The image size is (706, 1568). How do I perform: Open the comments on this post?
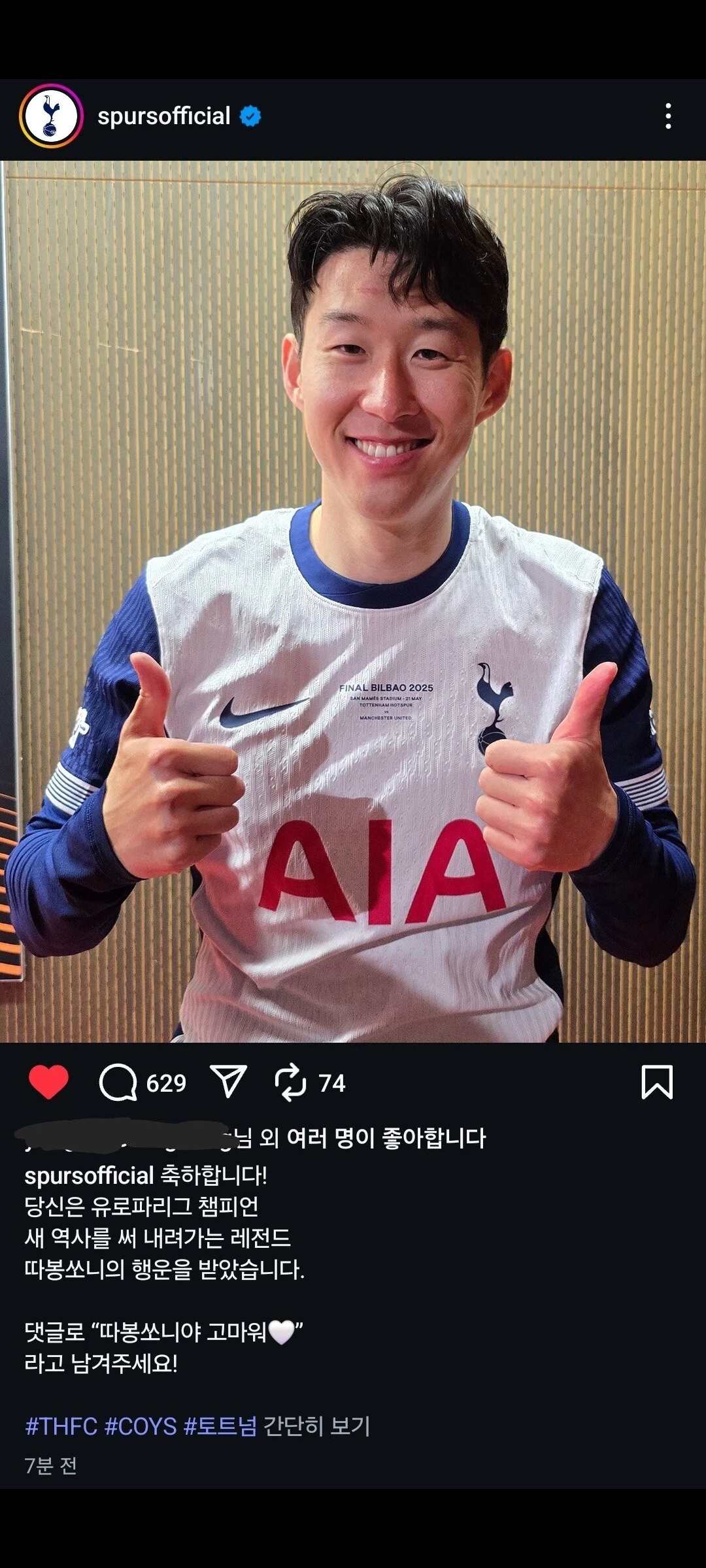118,1083
